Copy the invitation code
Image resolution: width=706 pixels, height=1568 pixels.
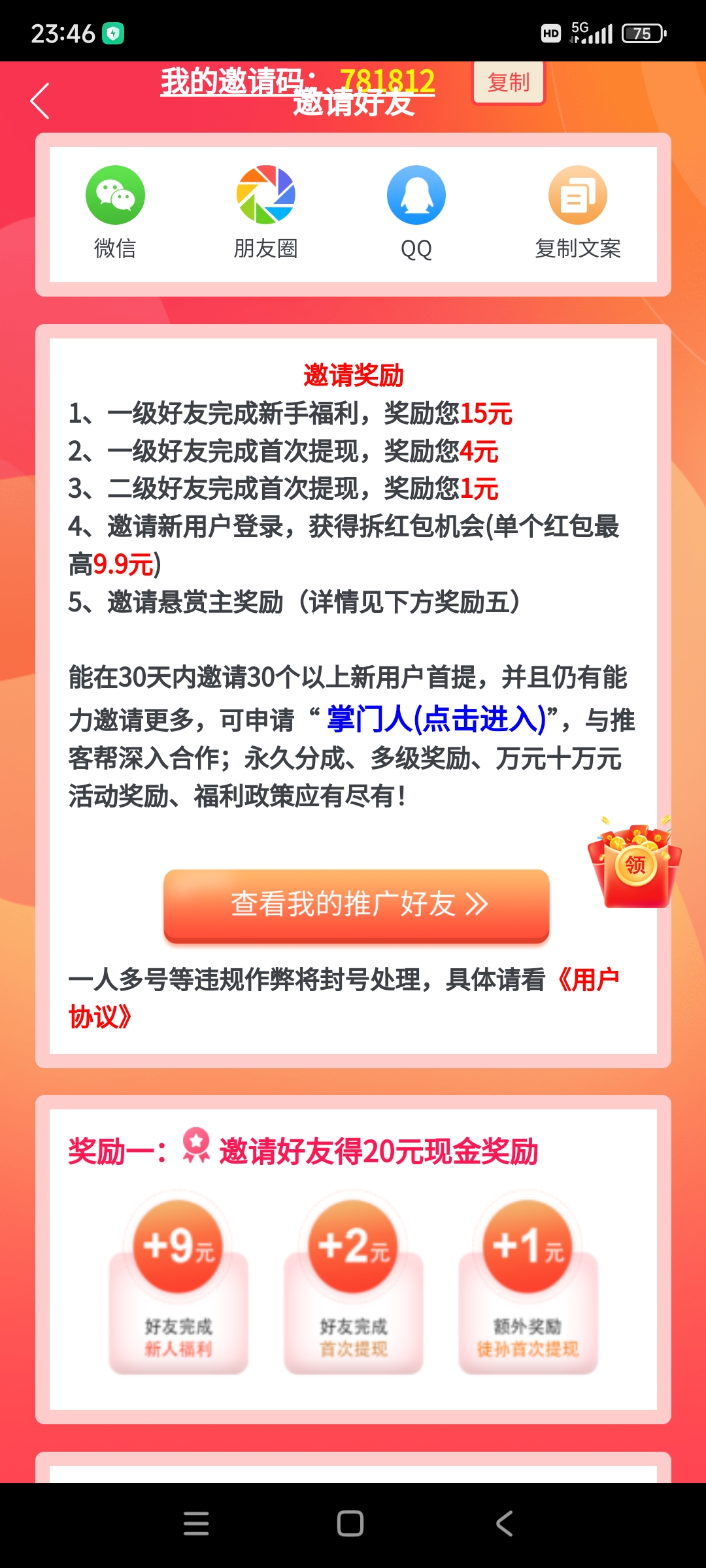tap(508, 82)
